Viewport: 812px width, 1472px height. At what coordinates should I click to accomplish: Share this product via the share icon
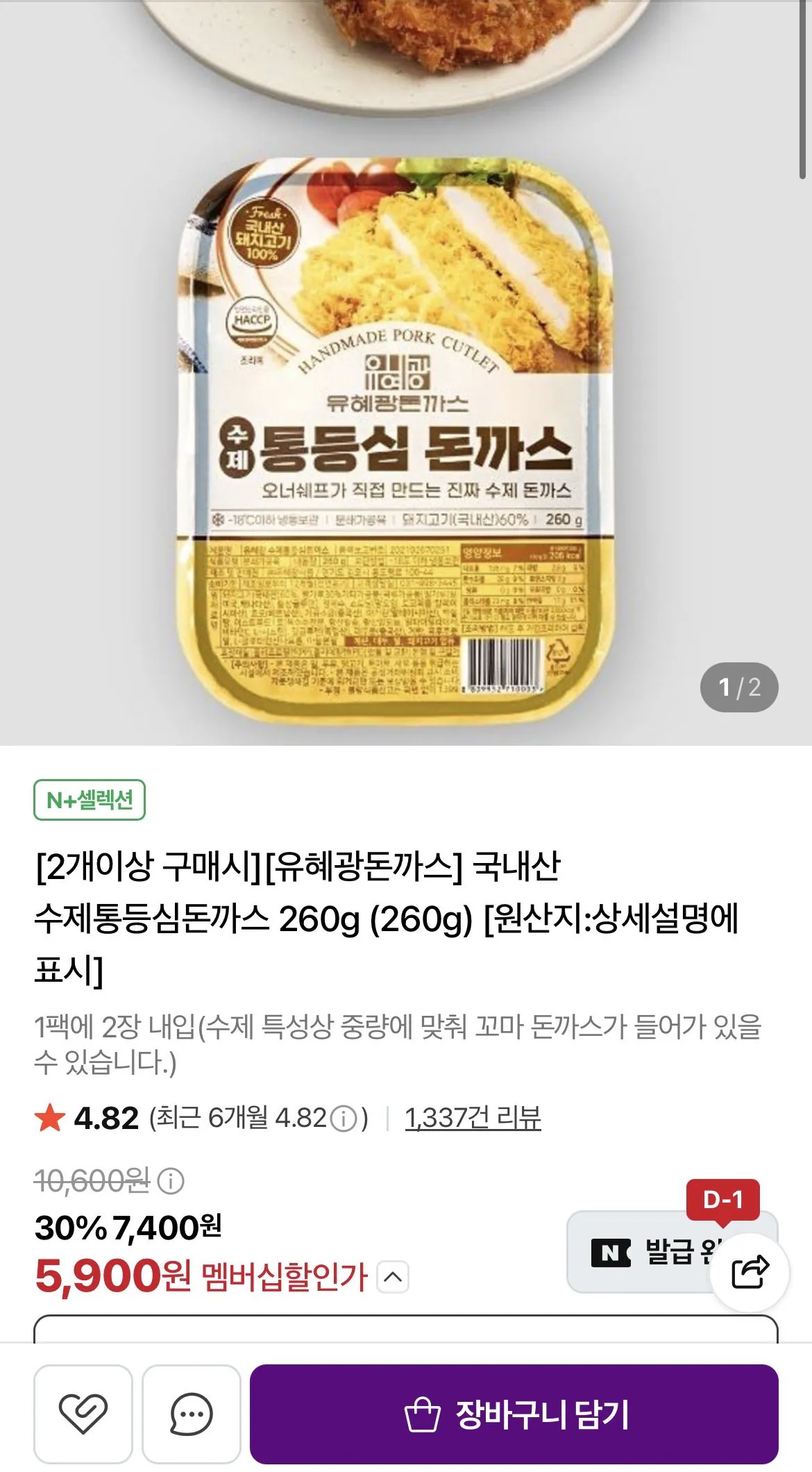[750, 1272]
